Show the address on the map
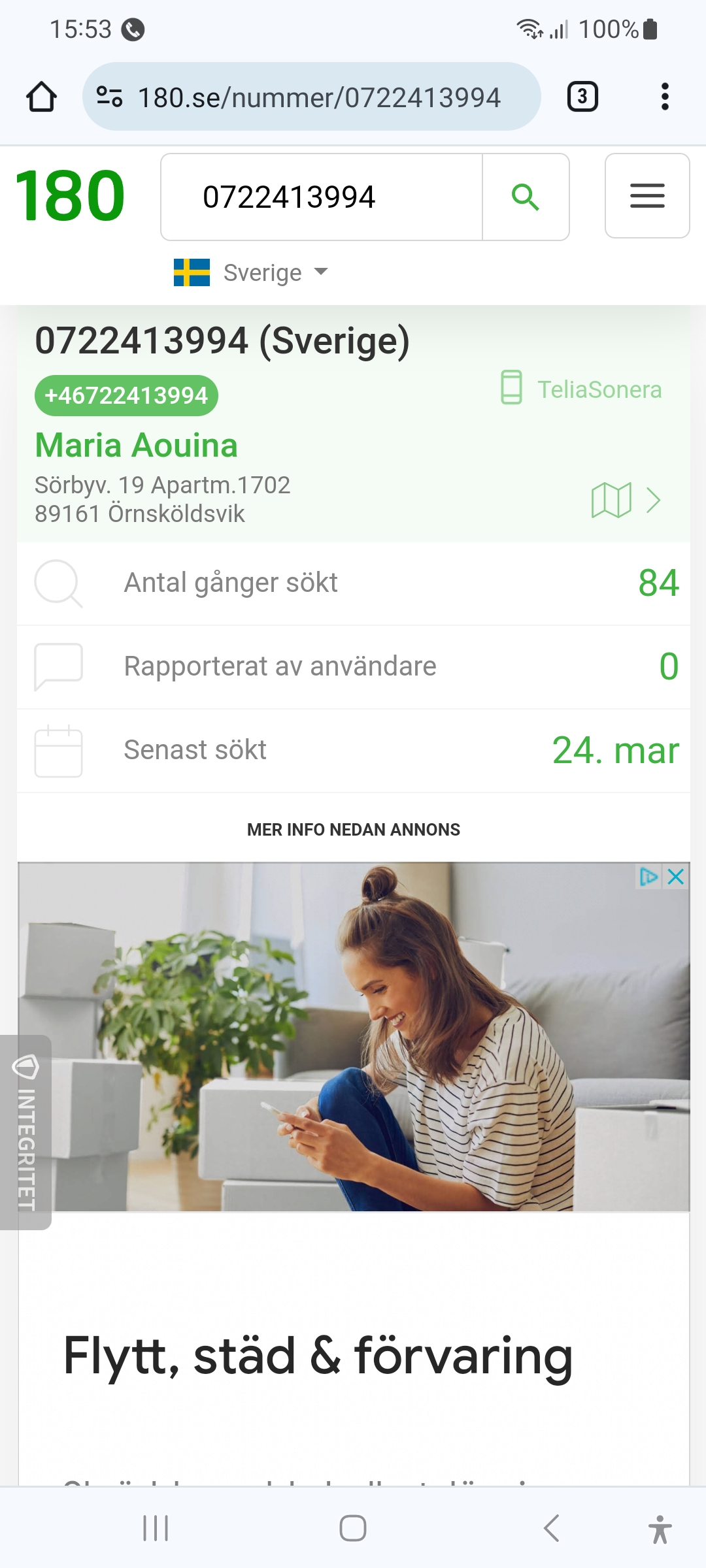This screenshot has height=1568, width=706. click(x=626, y=500)
